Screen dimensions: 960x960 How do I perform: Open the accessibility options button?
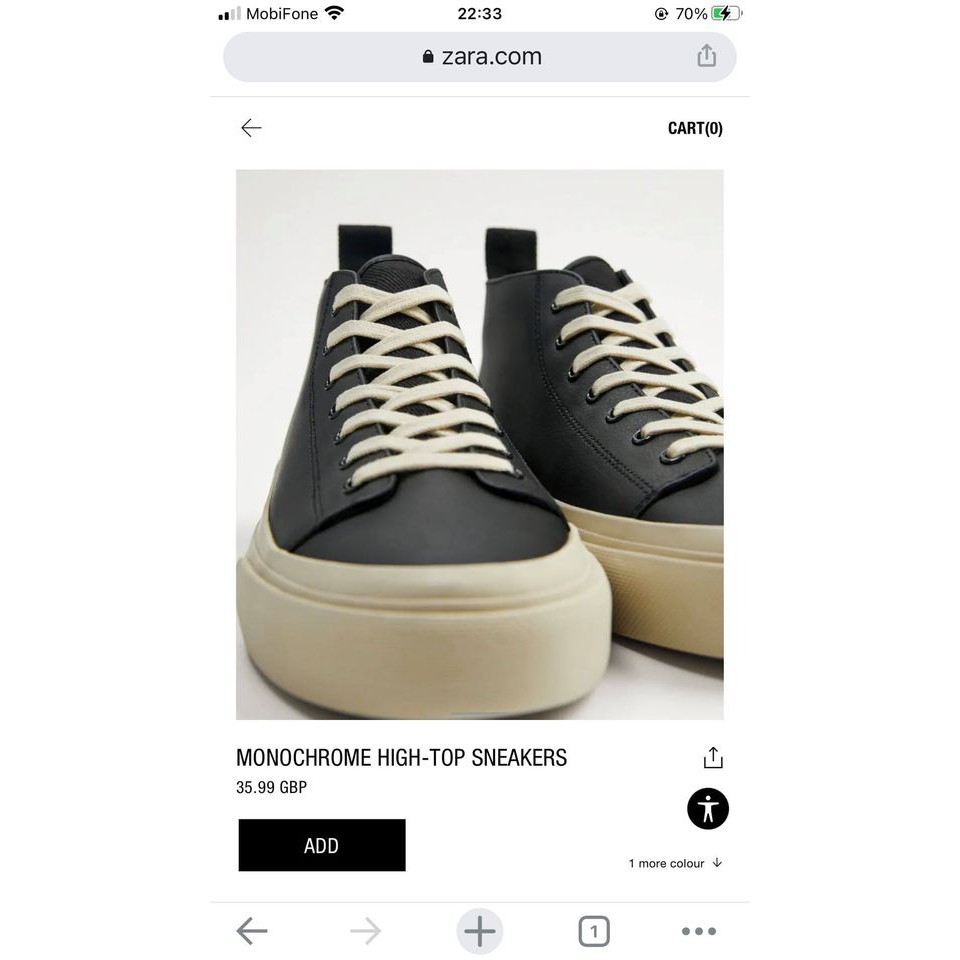coord(708,808)
